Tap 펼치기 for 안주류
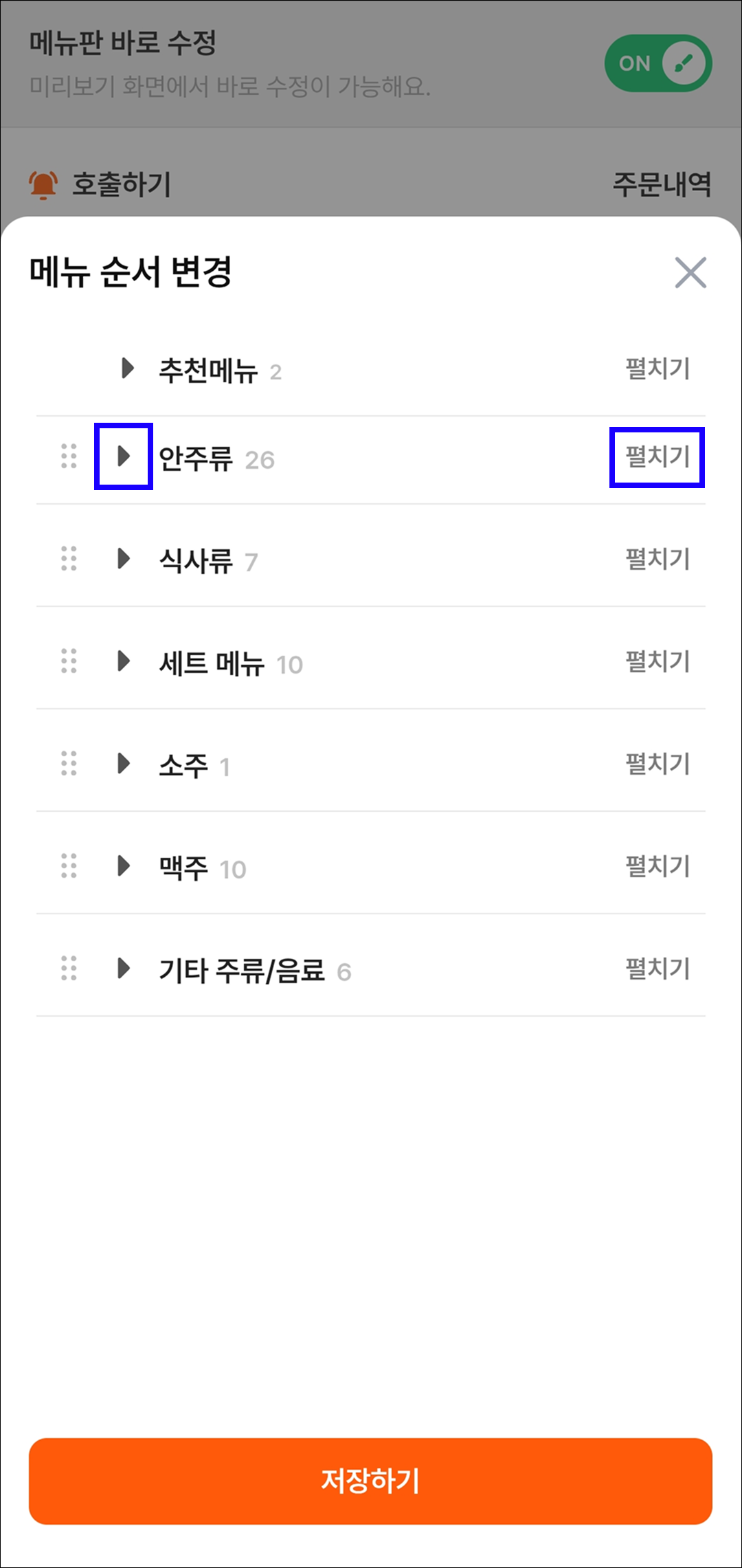Viewport: 742px width, 1568px height. tap(657, 456)
